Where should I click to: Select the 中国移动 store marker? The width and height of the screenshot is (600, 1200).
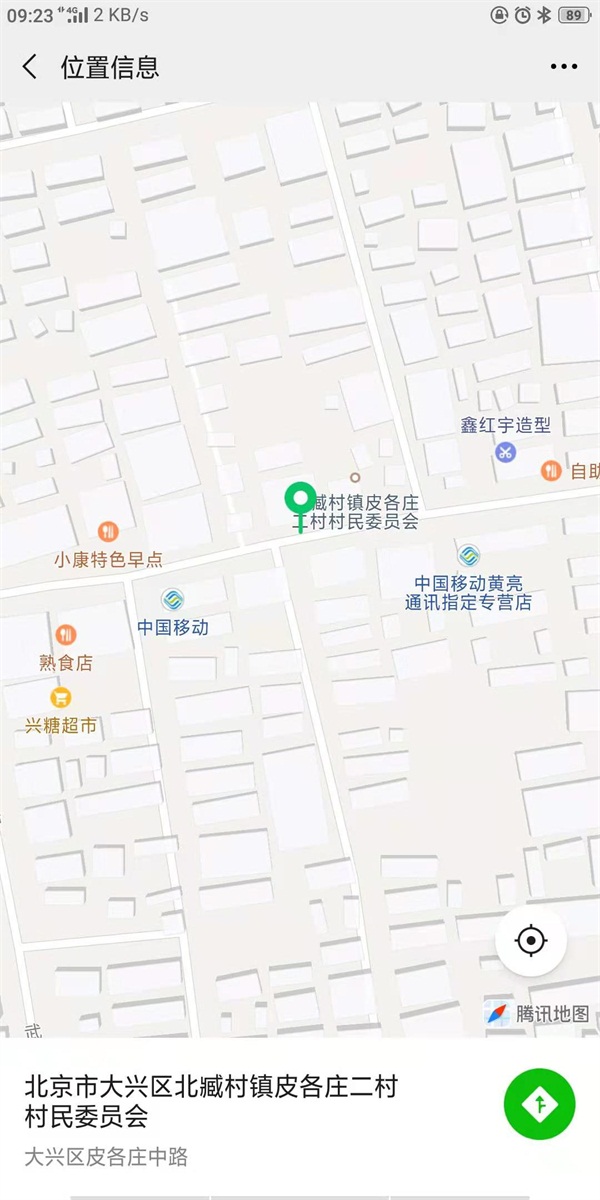172,600
